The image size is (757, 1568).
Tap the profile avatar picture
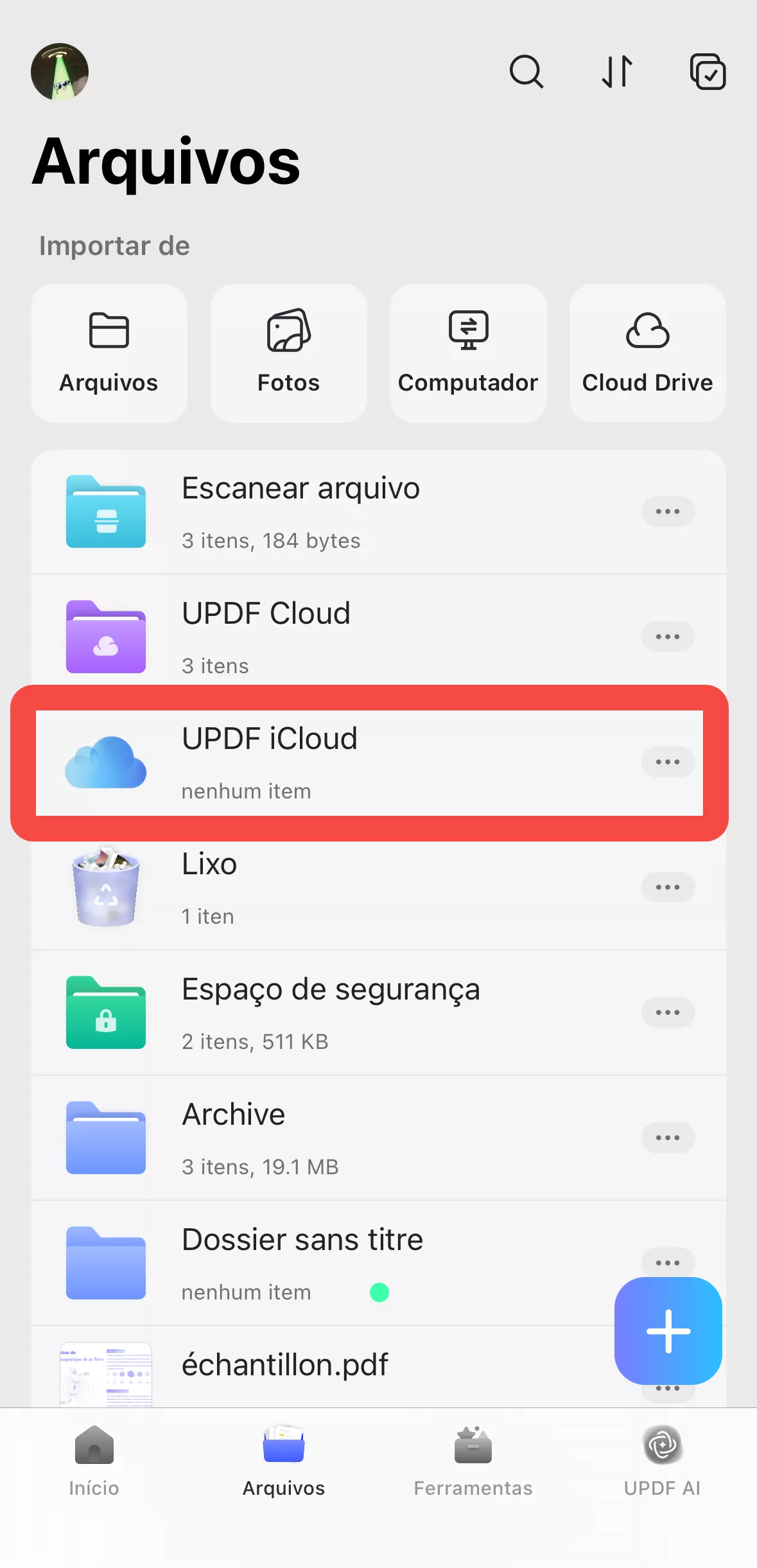[x=59, y=71]
